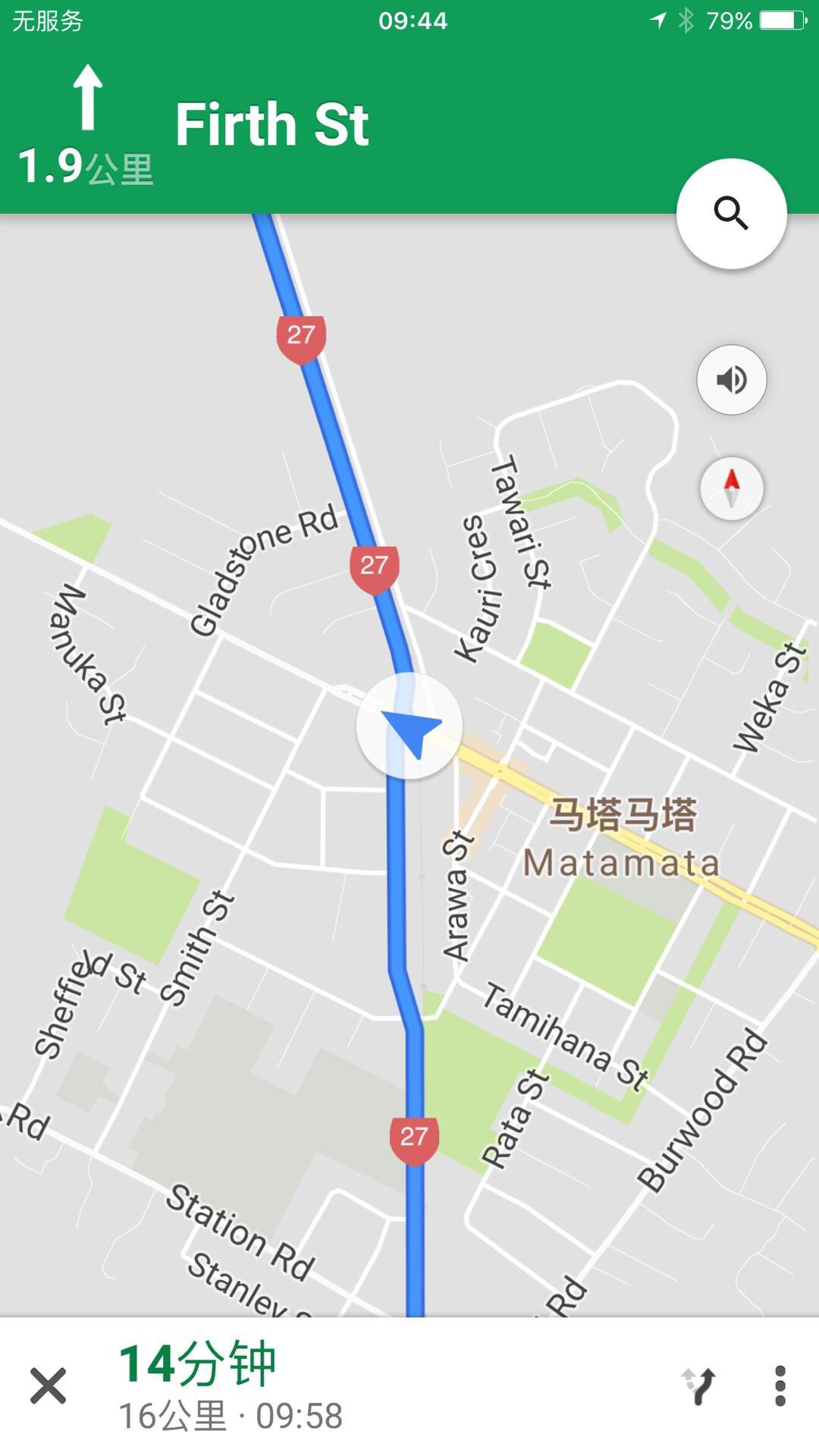The image size is (819, 1456).
Task: Open the Firth St direction banner
Action: 273,126
